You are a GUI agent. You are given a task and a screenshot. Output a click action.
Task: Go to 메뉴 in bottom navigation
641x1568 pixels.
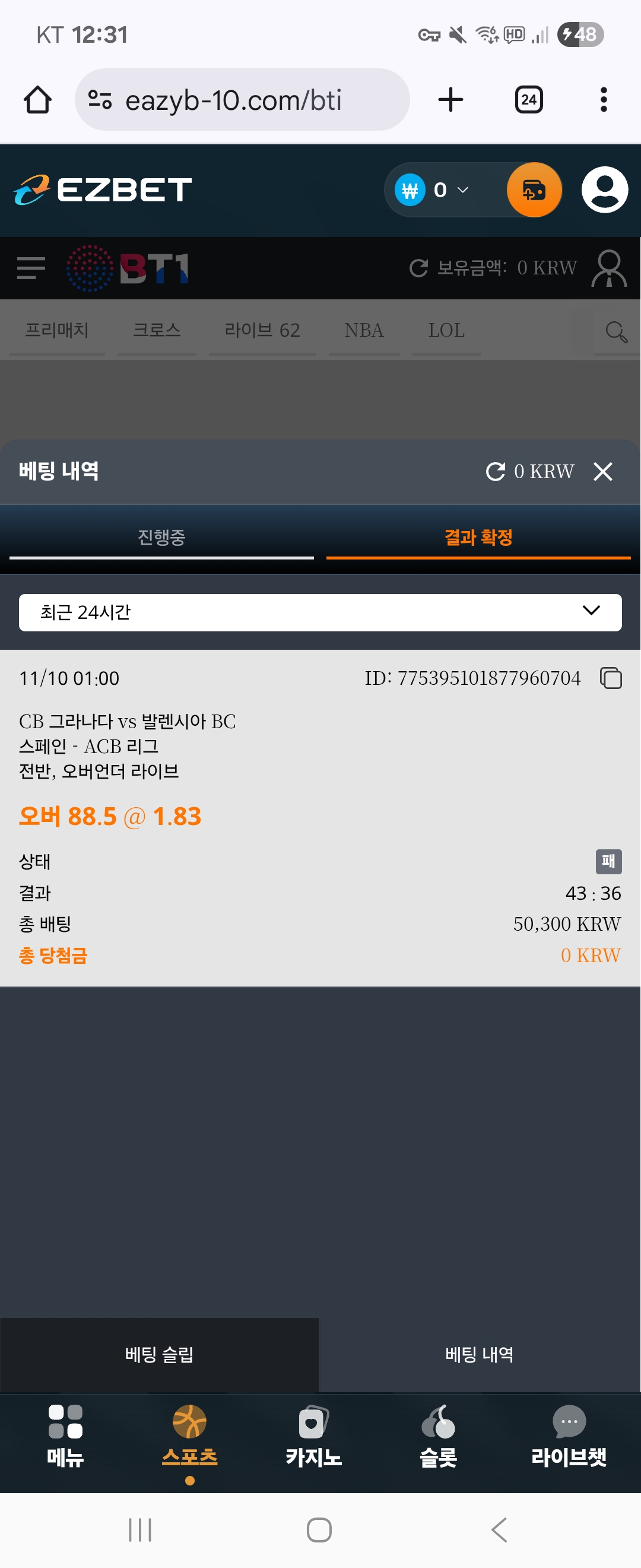(65, 1436)
